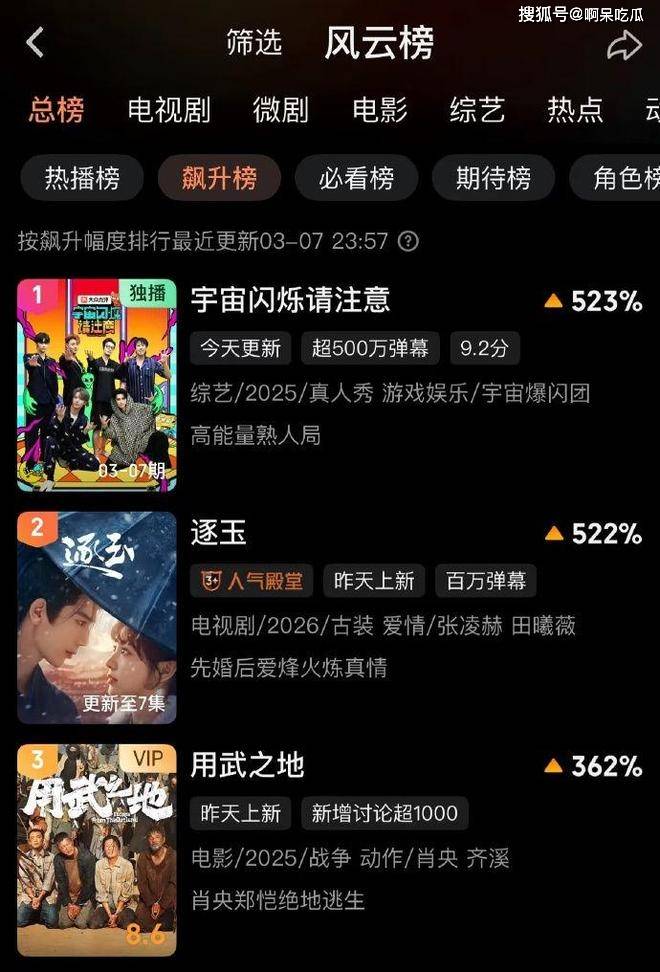This screenshot has height=972, width=660.
Task: Open the 逐玉 drama entry
Action: click(219, 533)
